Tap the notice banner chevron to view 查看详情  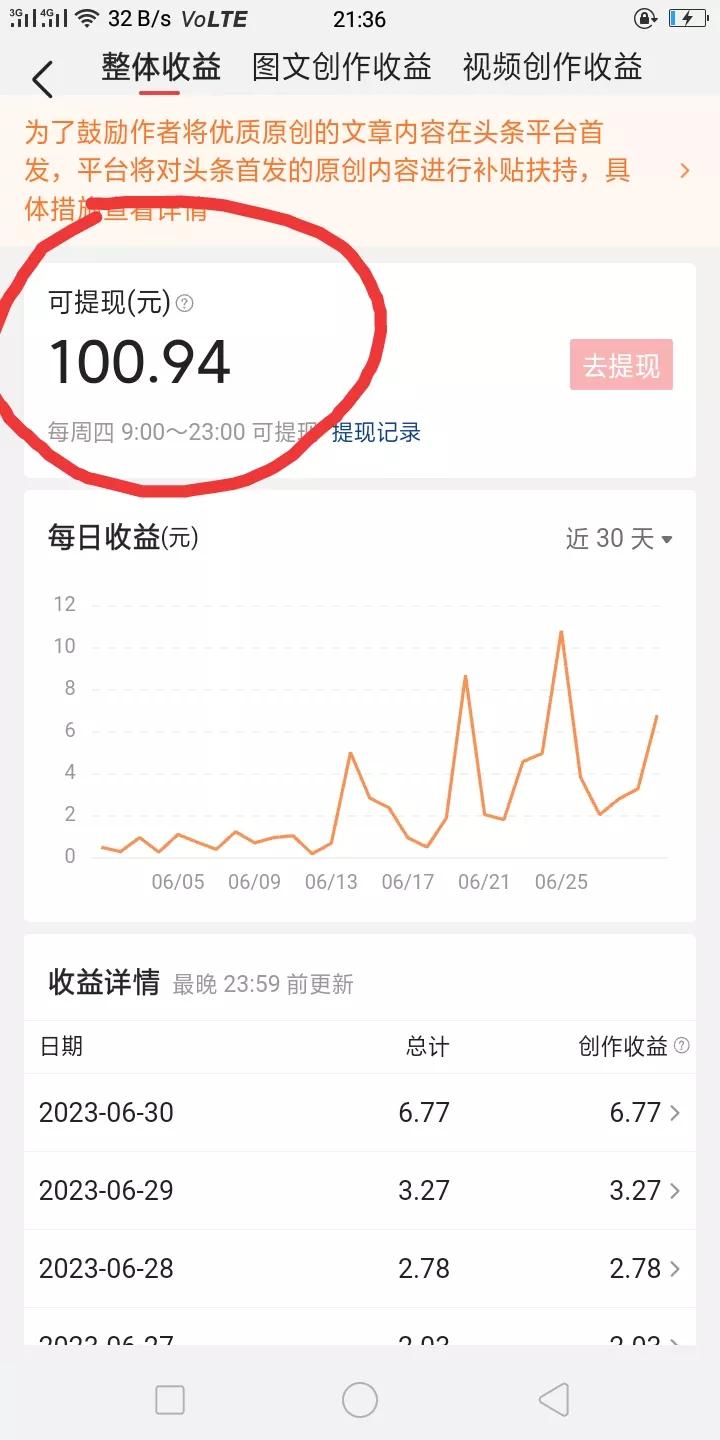tap(686, 171)
